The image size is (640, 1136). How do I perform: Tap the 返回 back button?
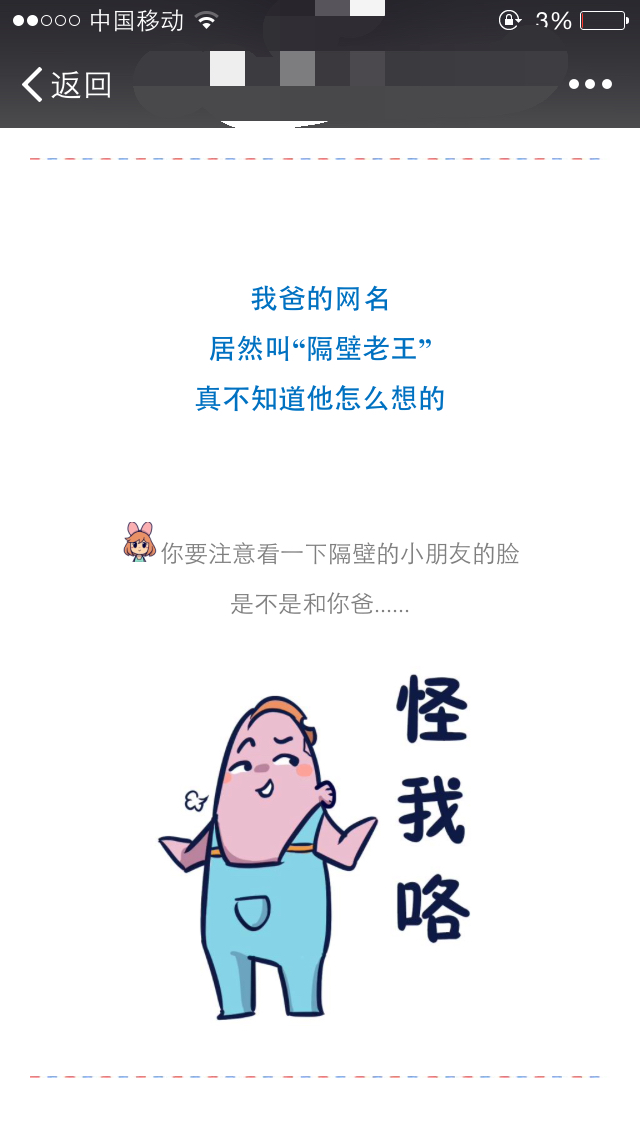(66, 85)
